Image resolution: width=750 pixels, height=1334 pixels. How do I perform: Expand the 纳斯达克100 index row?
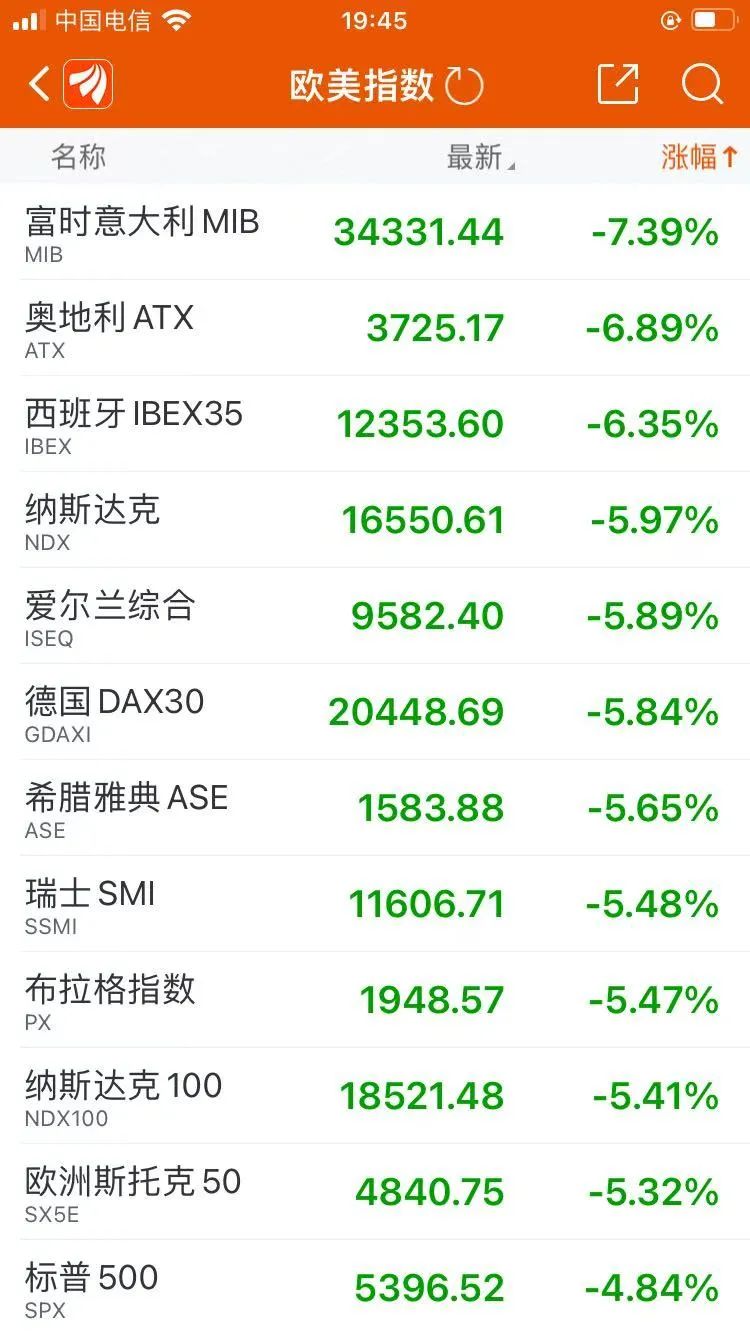pyautogui.click(x=375, y=1095)
